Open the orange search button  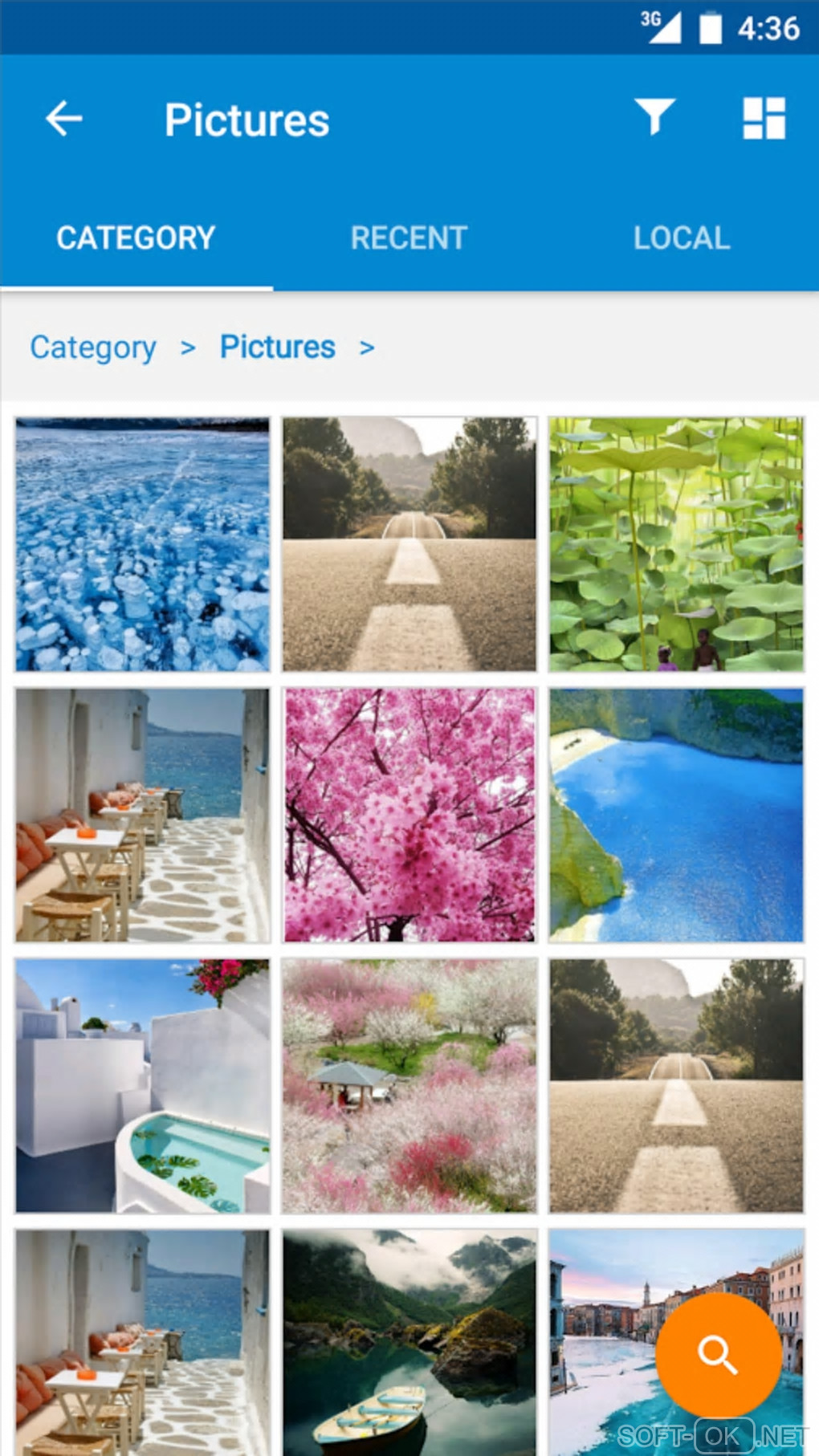tap(718, 1356)
